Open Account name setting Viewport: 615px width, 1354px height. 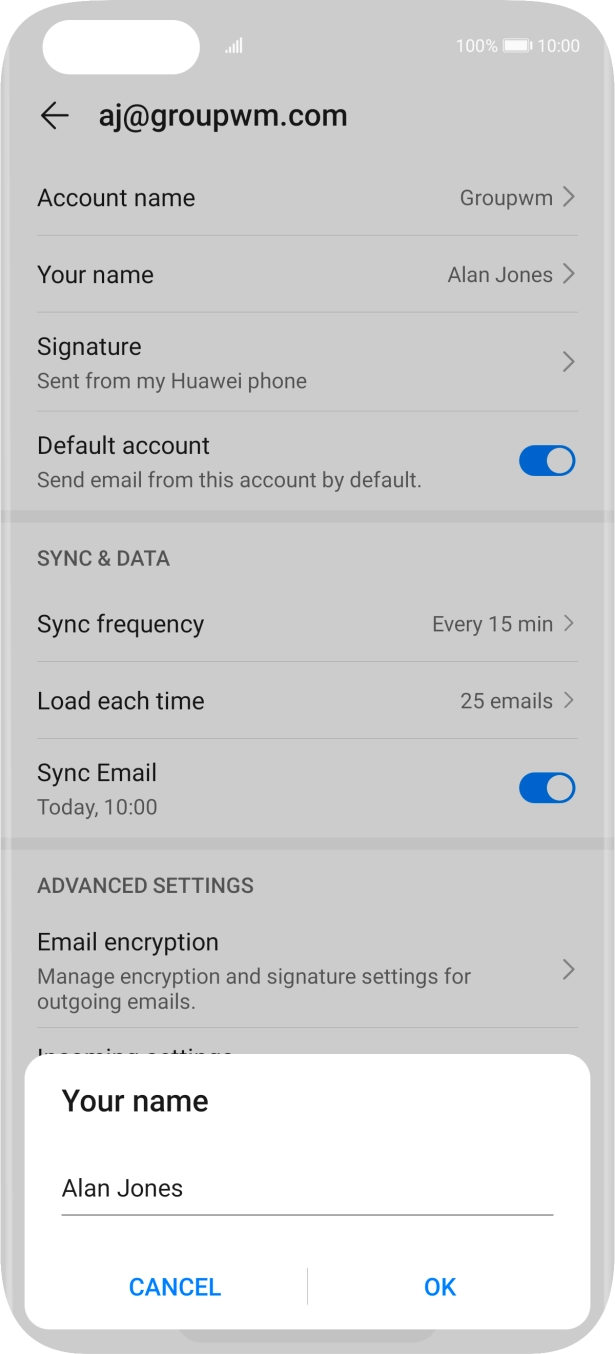pos(307,198)
